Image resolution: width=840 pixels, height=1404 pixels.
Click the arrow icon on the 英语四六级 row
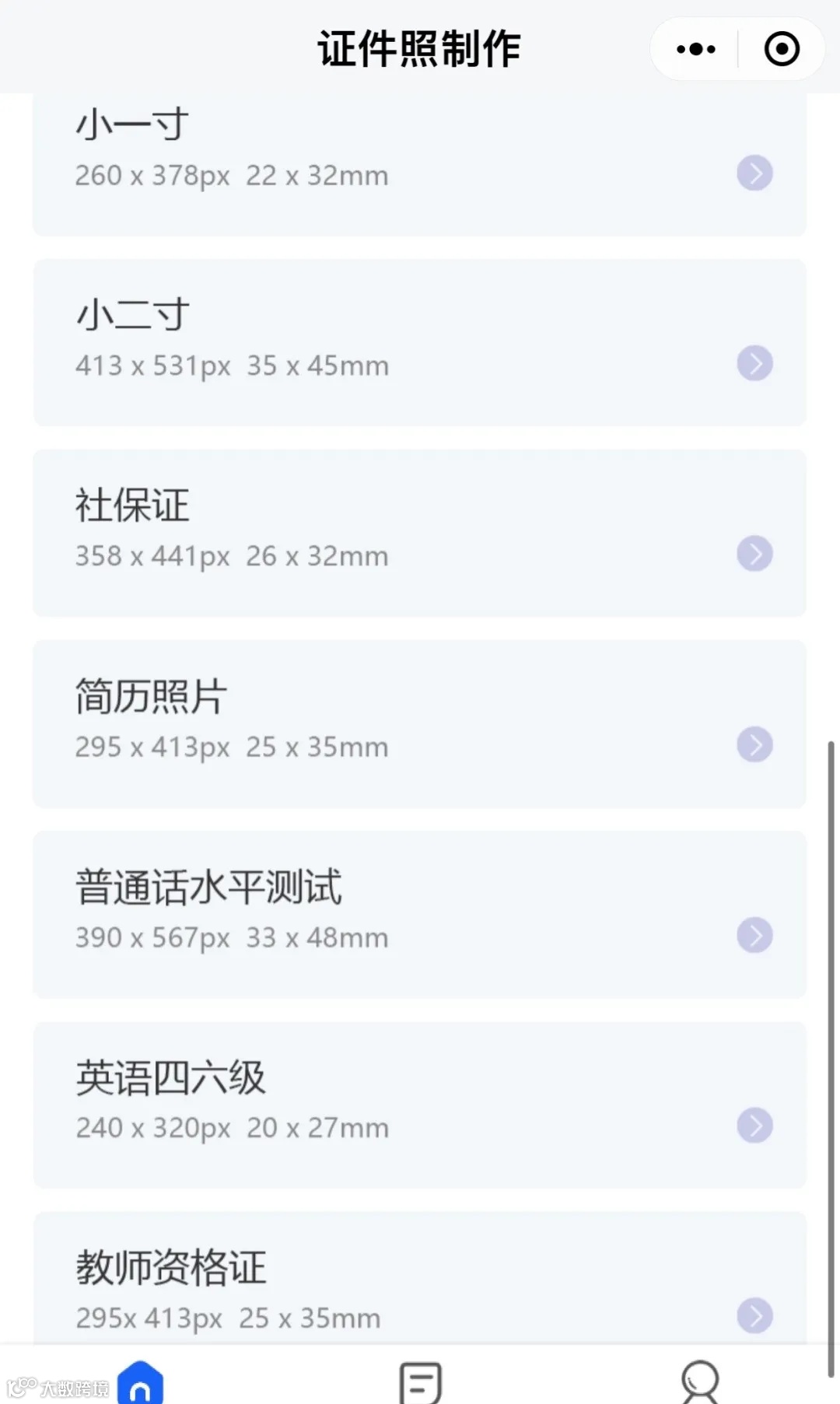(x=754, y=1125)
